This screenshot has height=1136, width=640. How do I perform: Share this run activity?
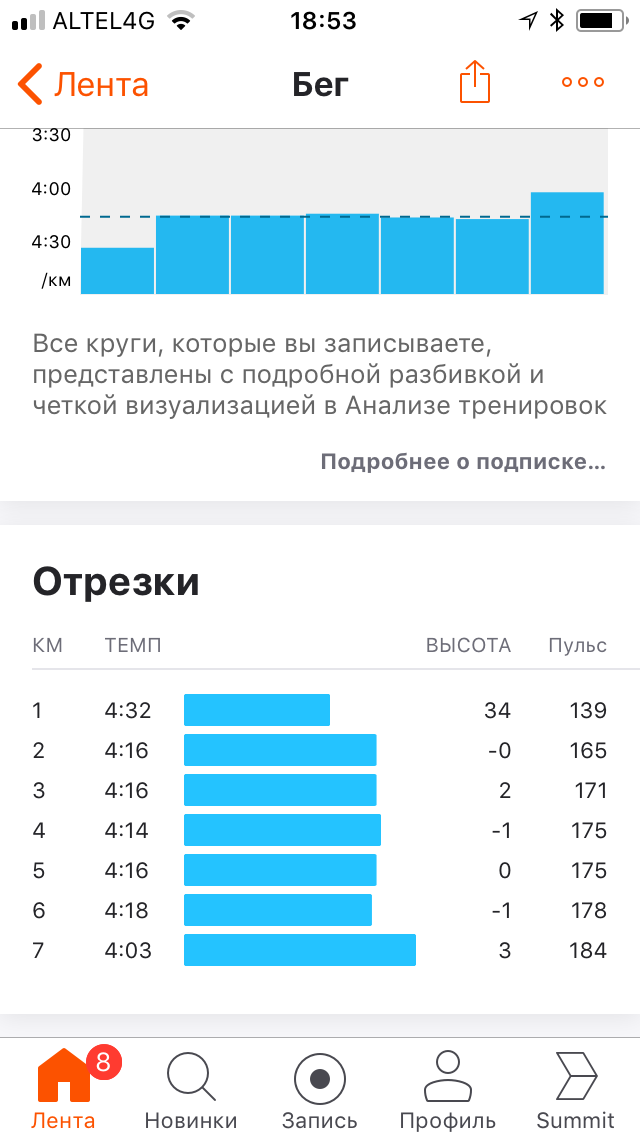475,83
